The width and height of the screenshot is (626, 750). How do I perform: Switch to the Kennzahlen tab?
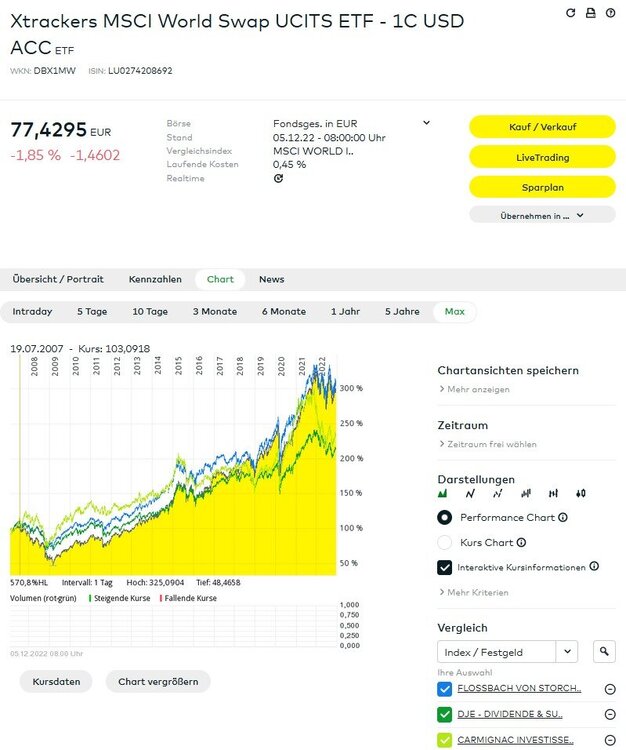coord(155,279)
